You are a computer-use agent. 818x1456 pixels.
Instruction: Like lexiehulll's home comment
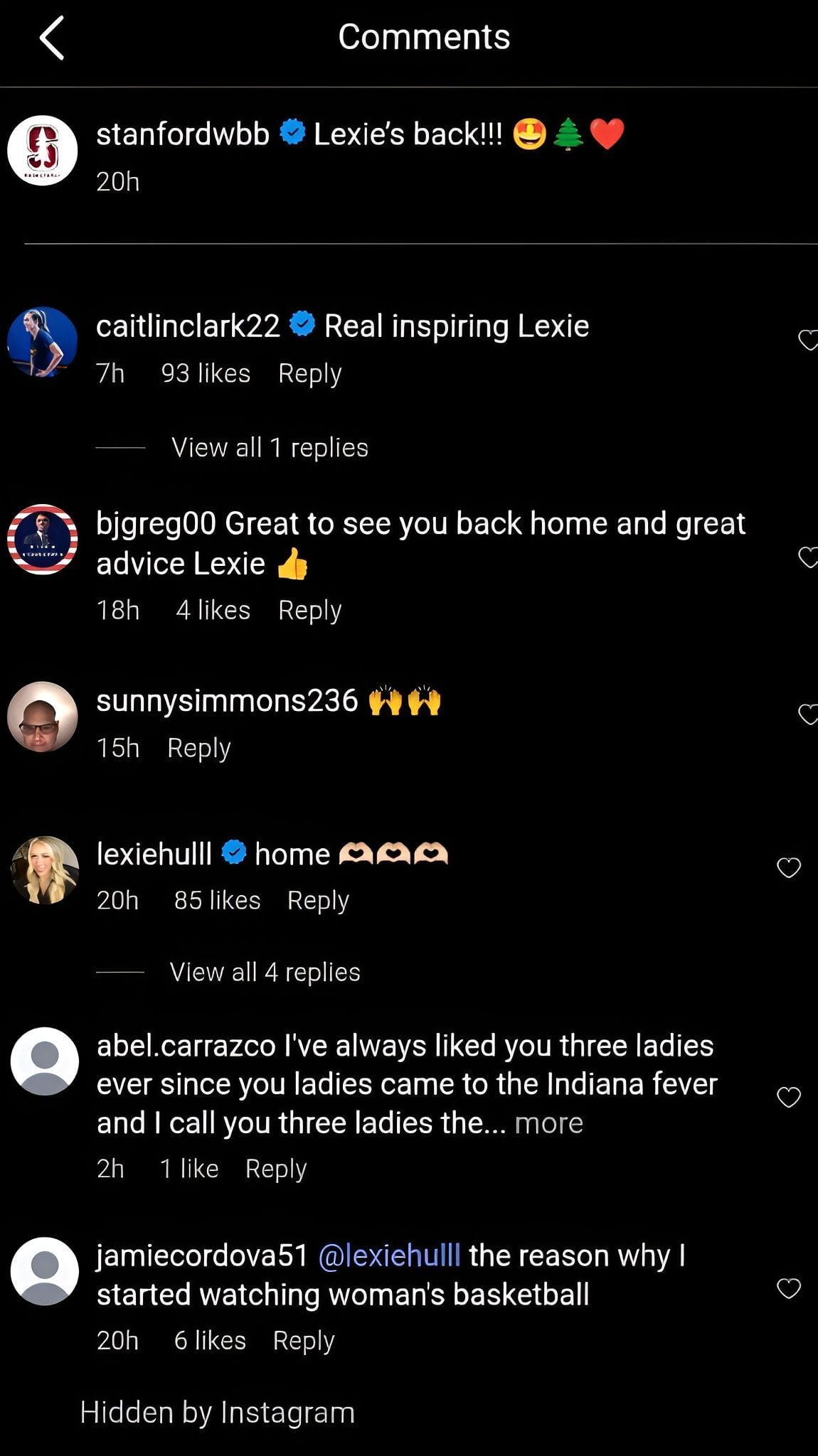tap(788, 867)
